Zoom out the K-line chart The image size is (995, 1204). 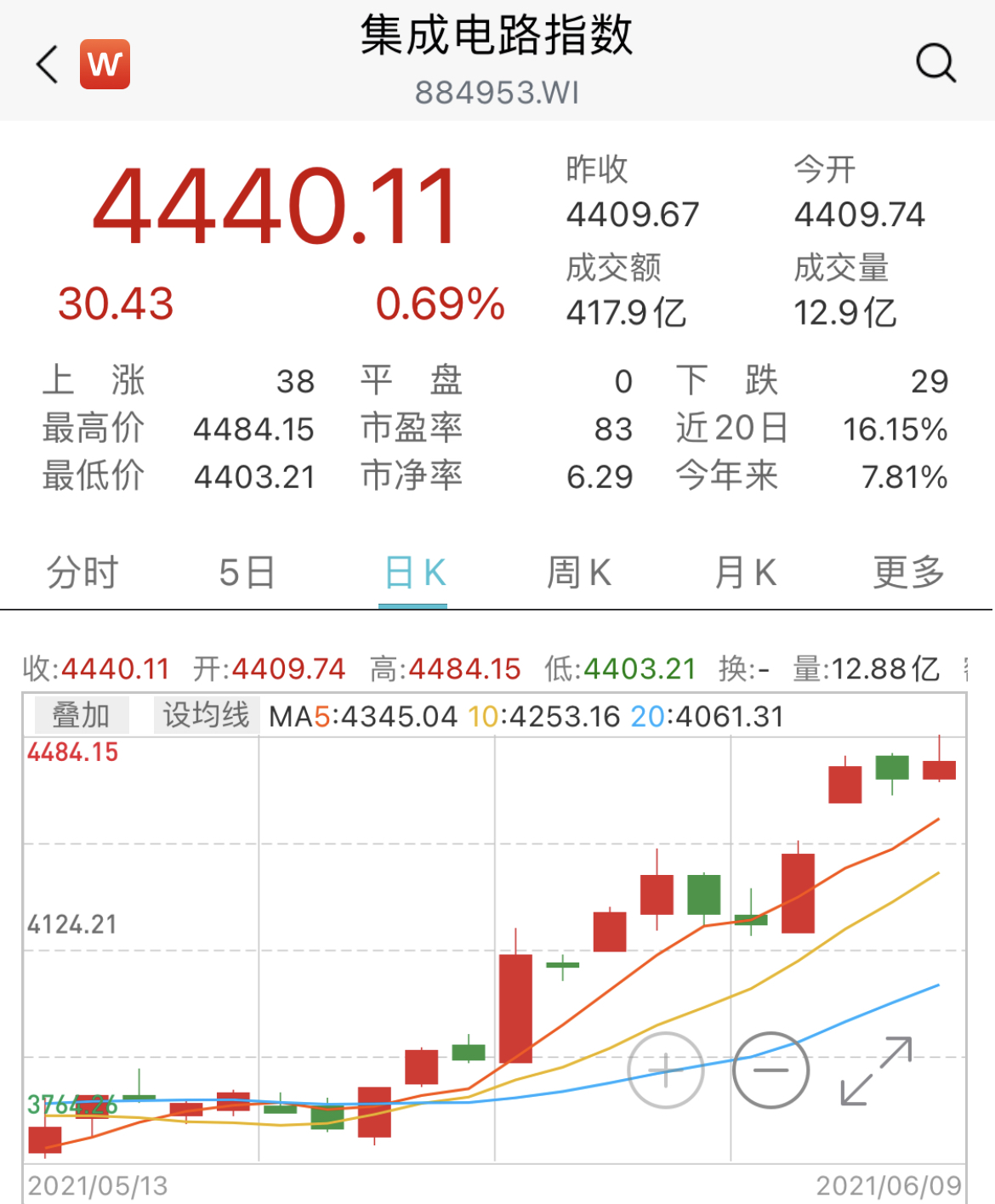tap(770, 1070)
